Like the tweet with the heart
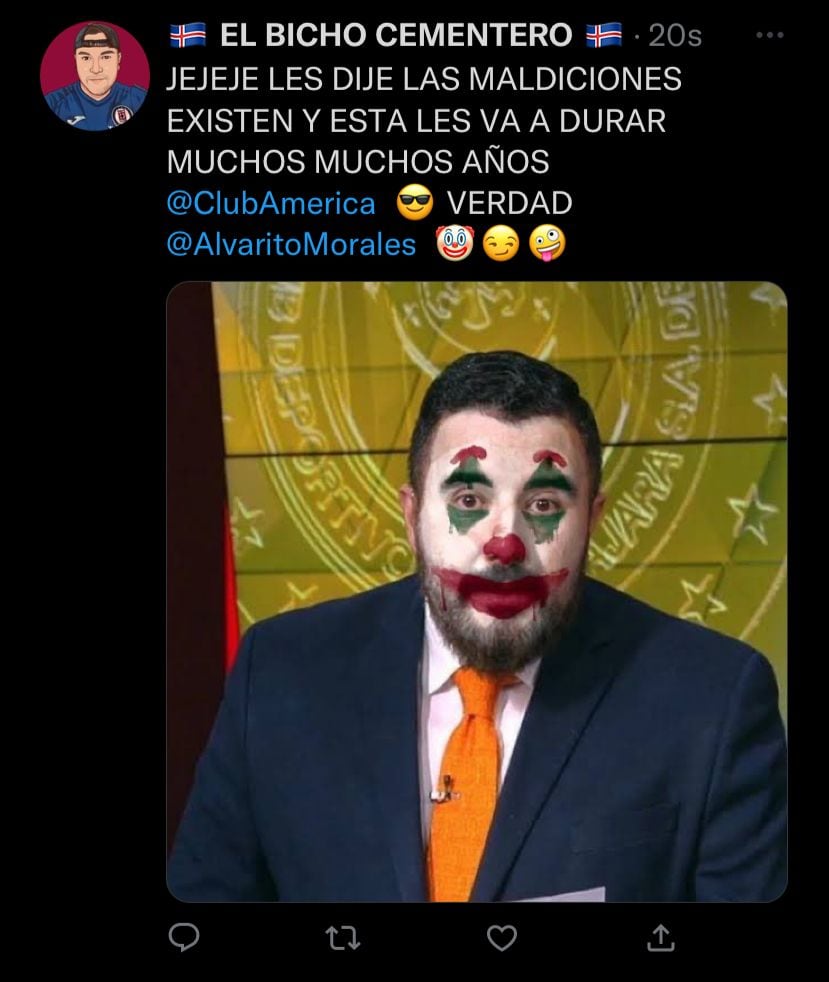The height and width of the screenshot is (982, 829). pos(502,937)
